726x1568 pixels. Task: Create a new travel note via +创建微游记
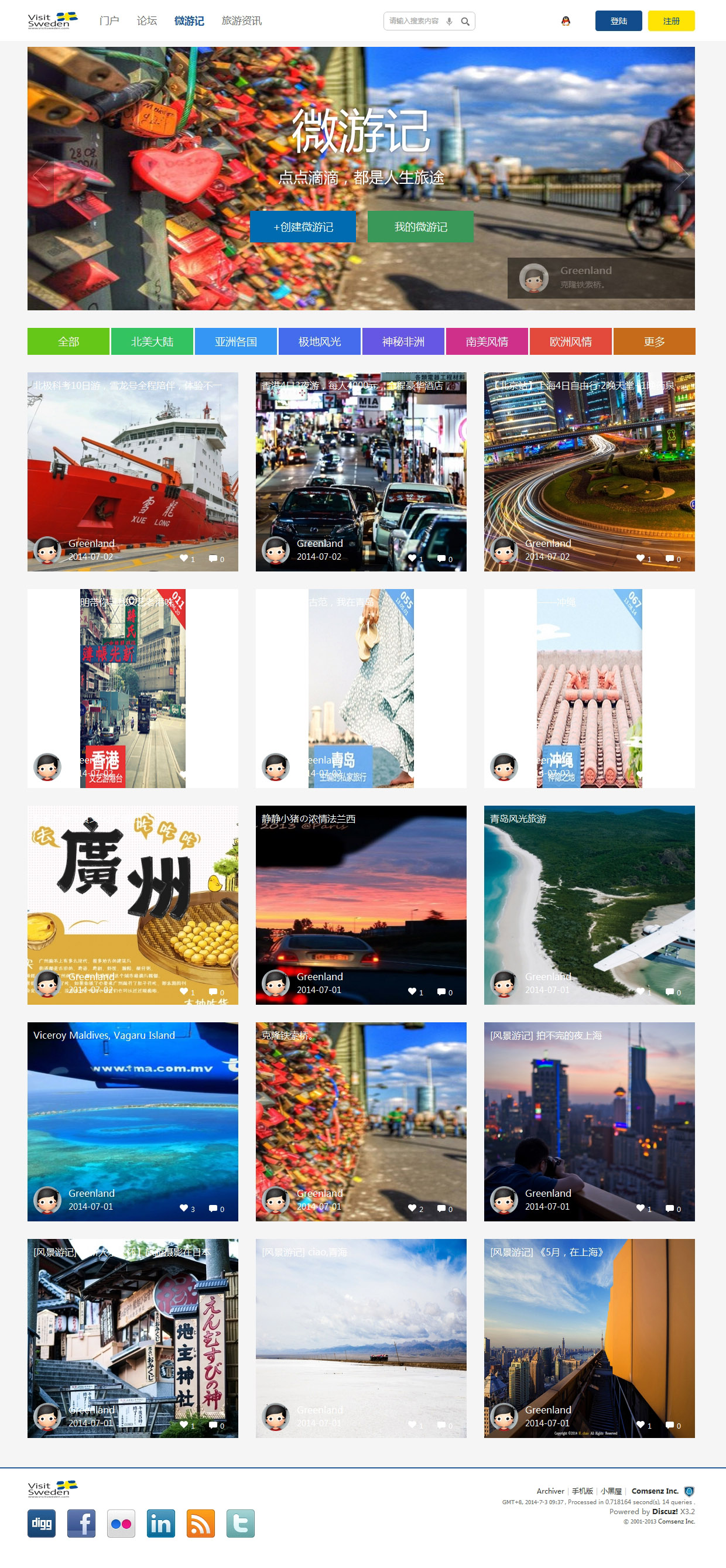click(303, 227)
